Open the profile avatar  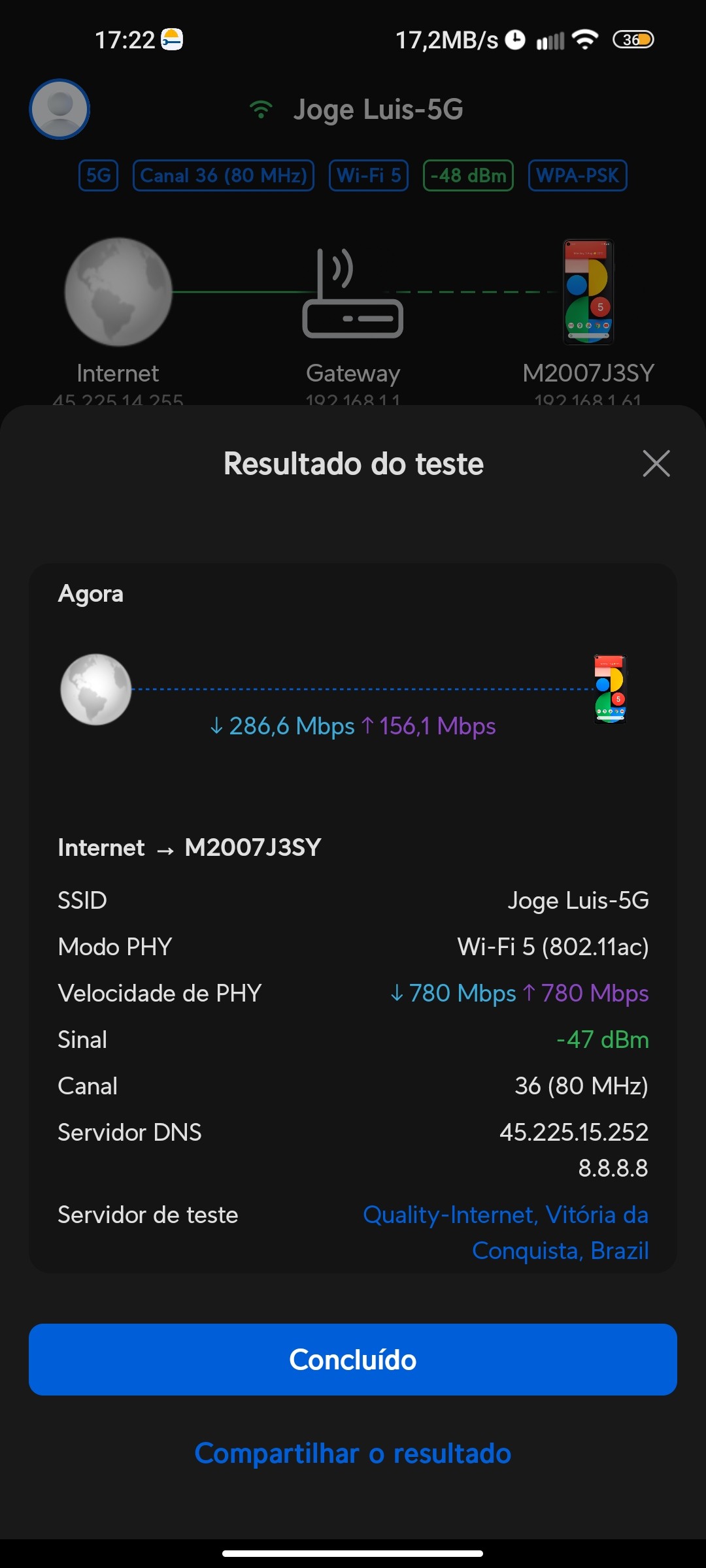pos(59,109)
